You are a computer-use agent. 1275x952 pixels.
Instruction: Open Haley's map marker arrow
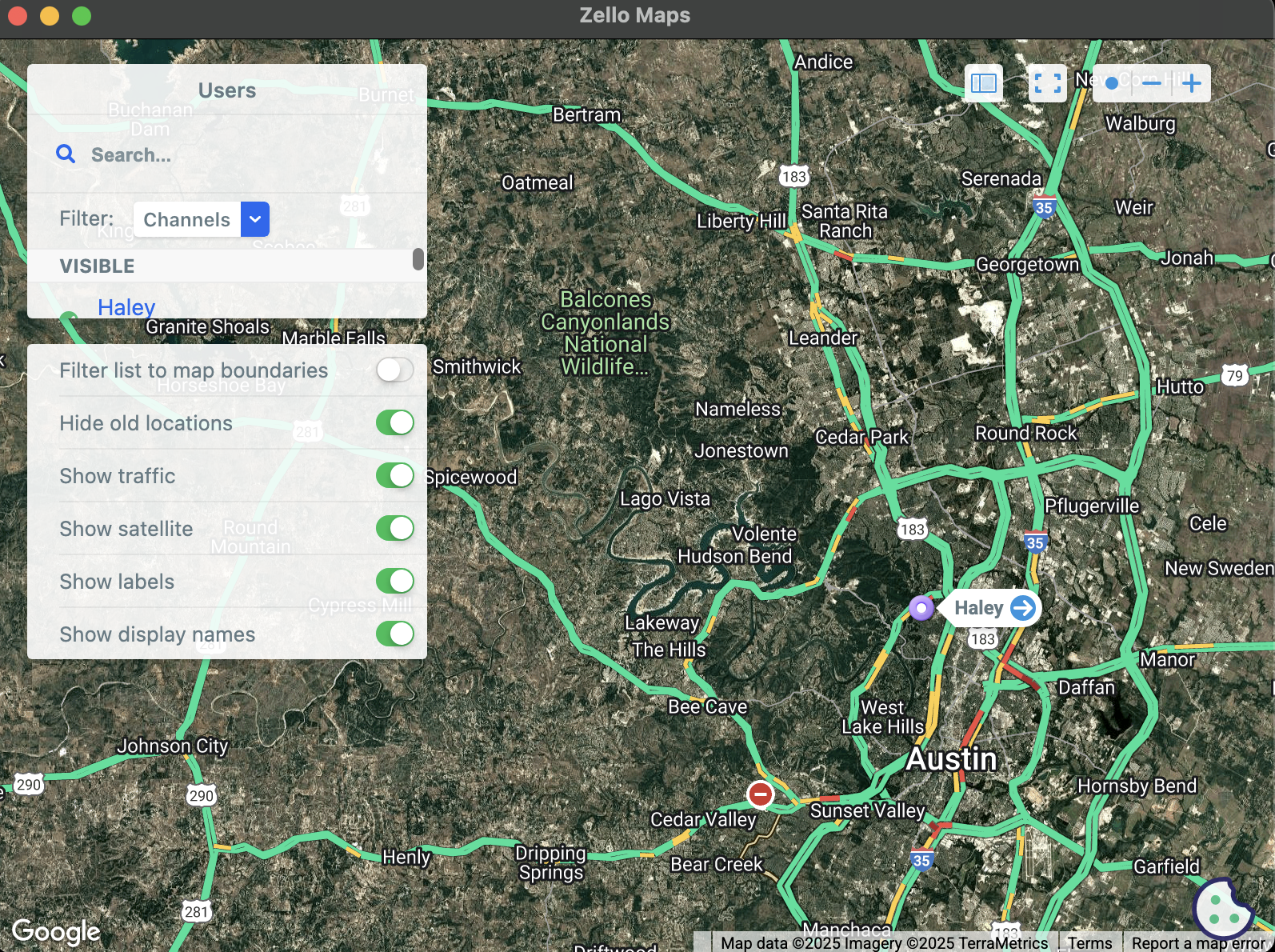[x=1022, y=608]
